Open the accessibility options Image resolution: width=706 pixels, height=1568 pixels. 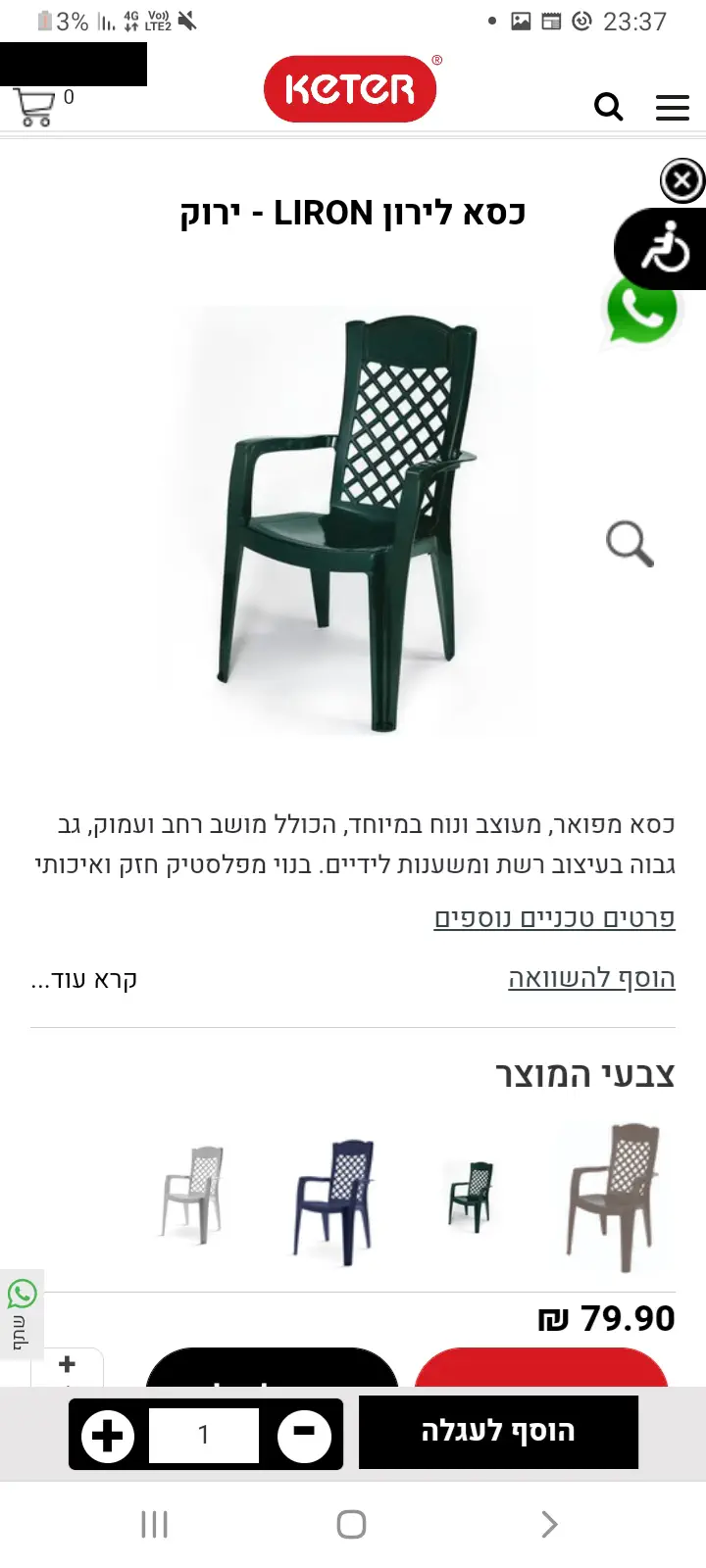tap(664, 248)
